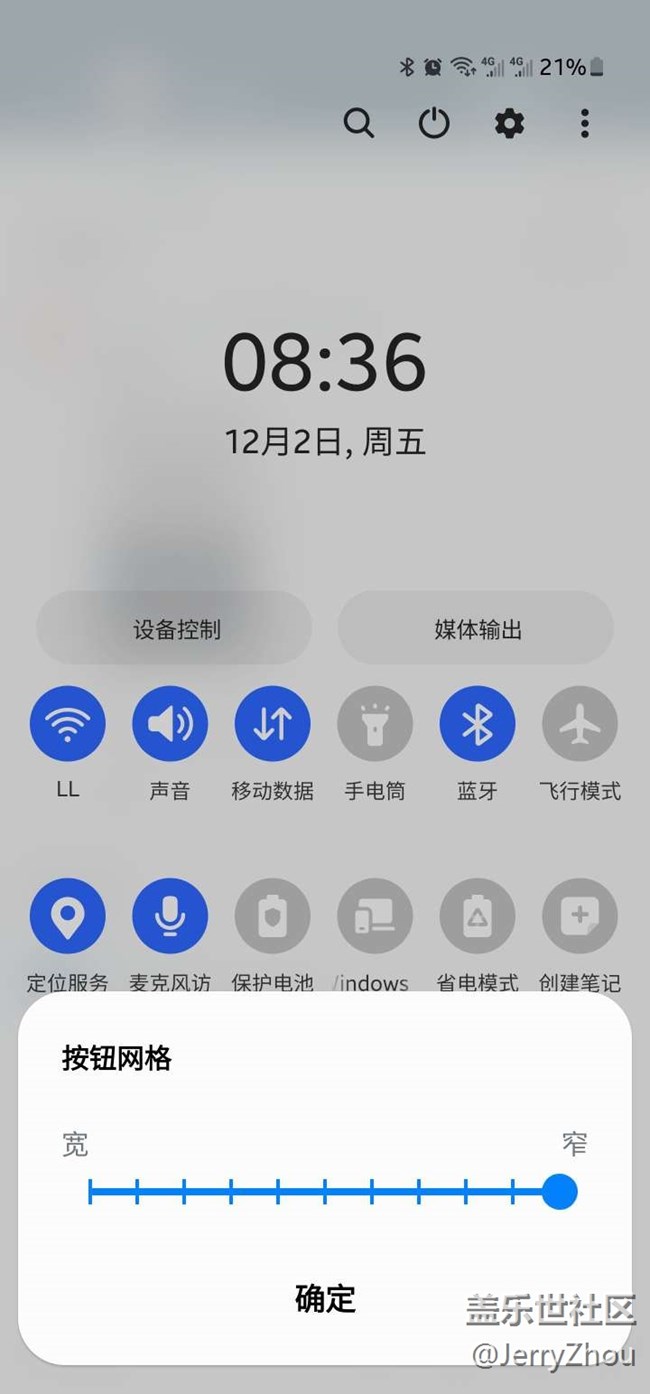Tap the 创建笔记 tile
The height and width of the screenshot is (1394, 650).
coord(580,916)
